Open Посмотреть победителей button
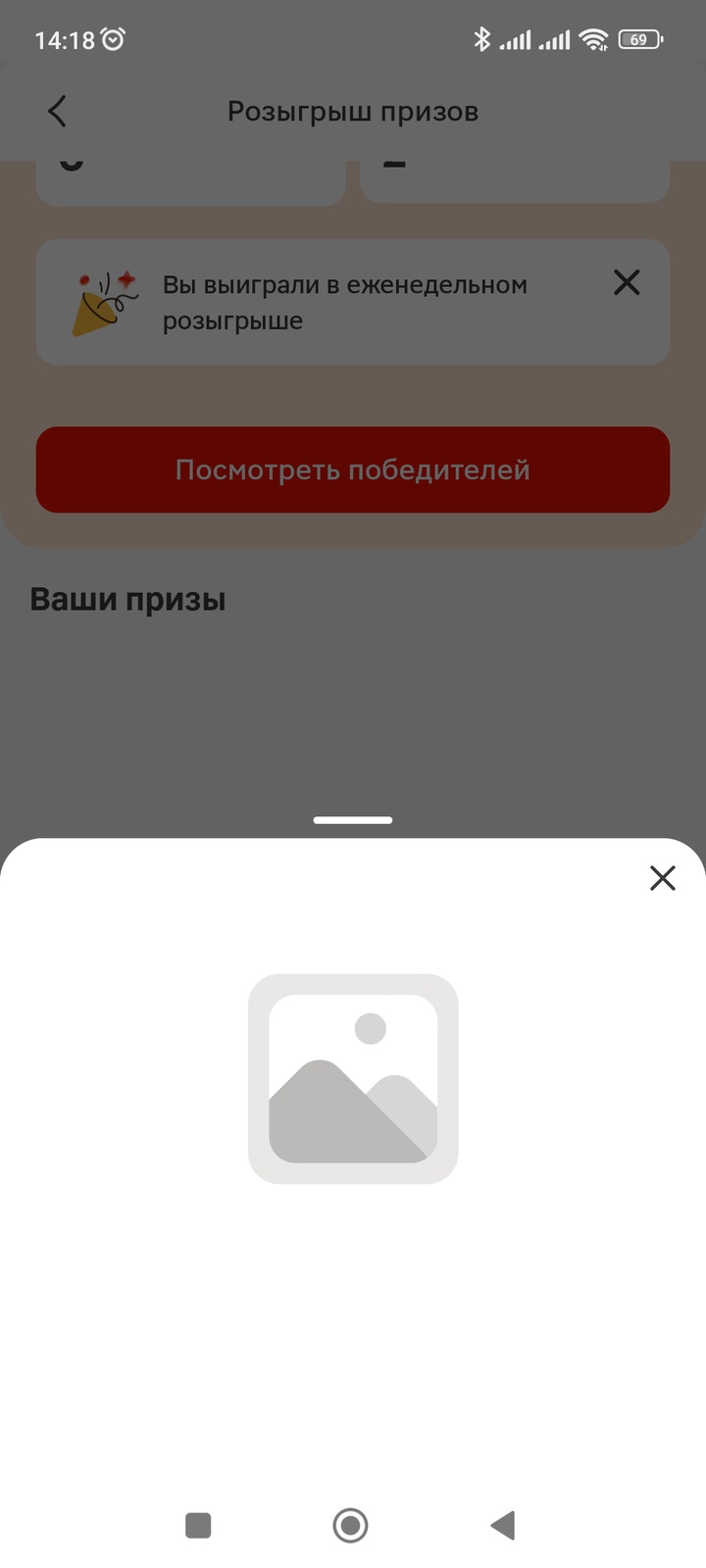 pos(353,469)
